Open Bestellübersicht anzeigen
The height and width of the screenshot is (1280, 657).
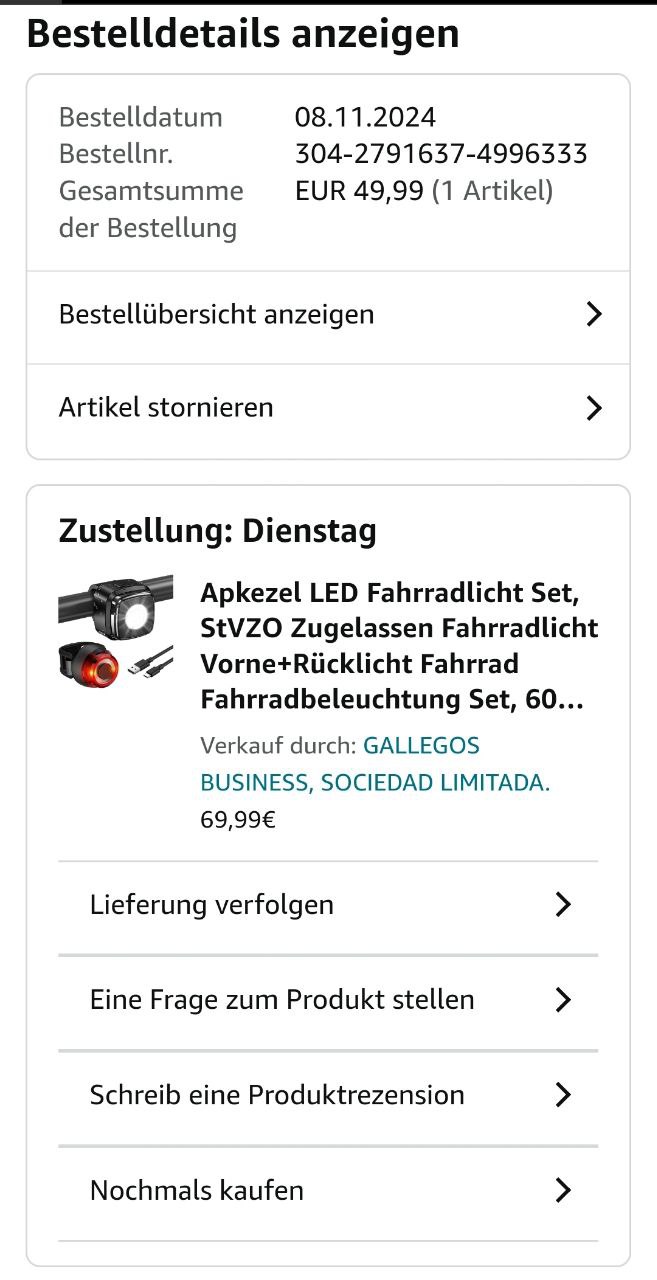328,315
